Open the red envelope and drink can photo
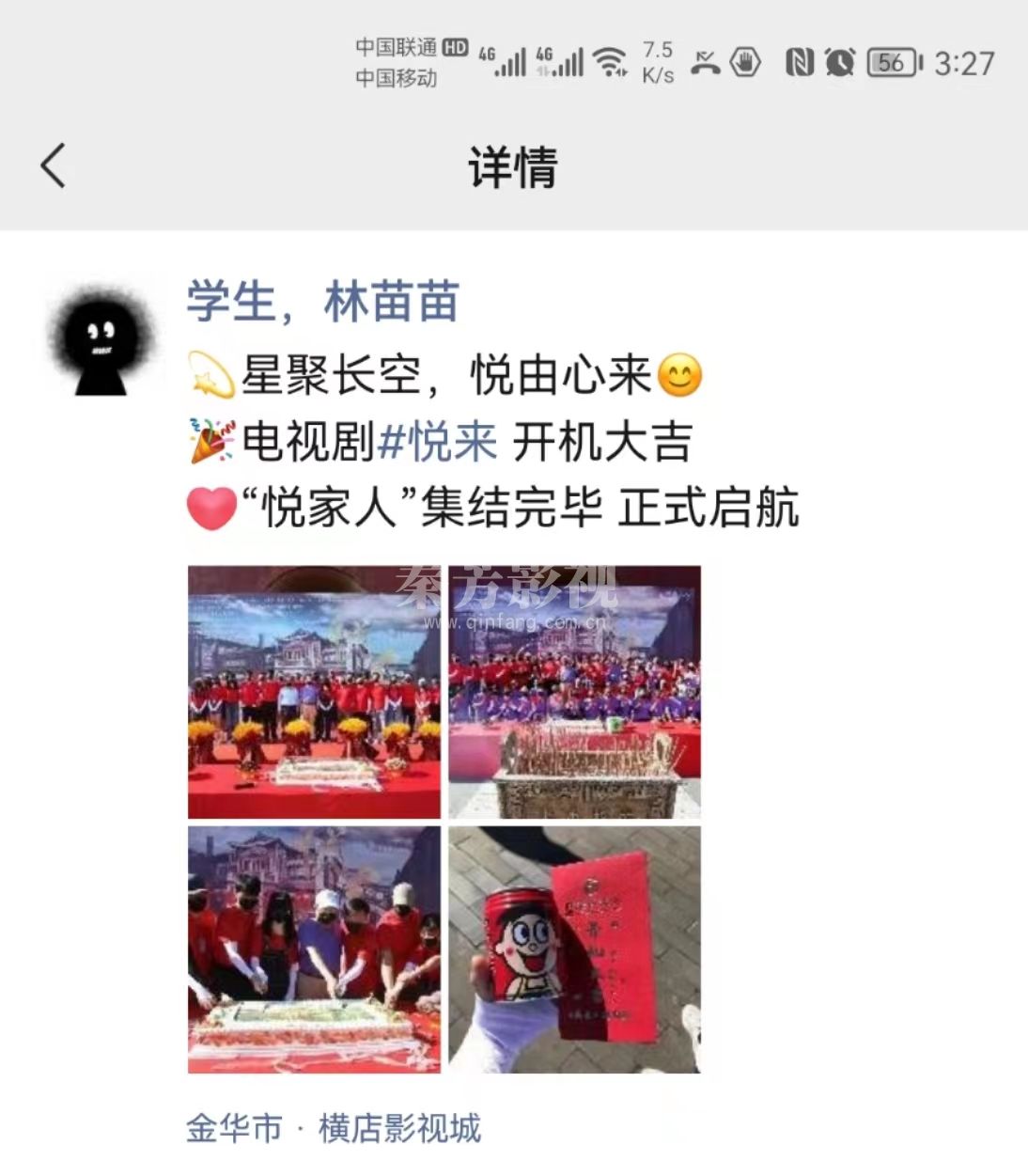This screenshot has width=1028, height=1176. [574, 949]
